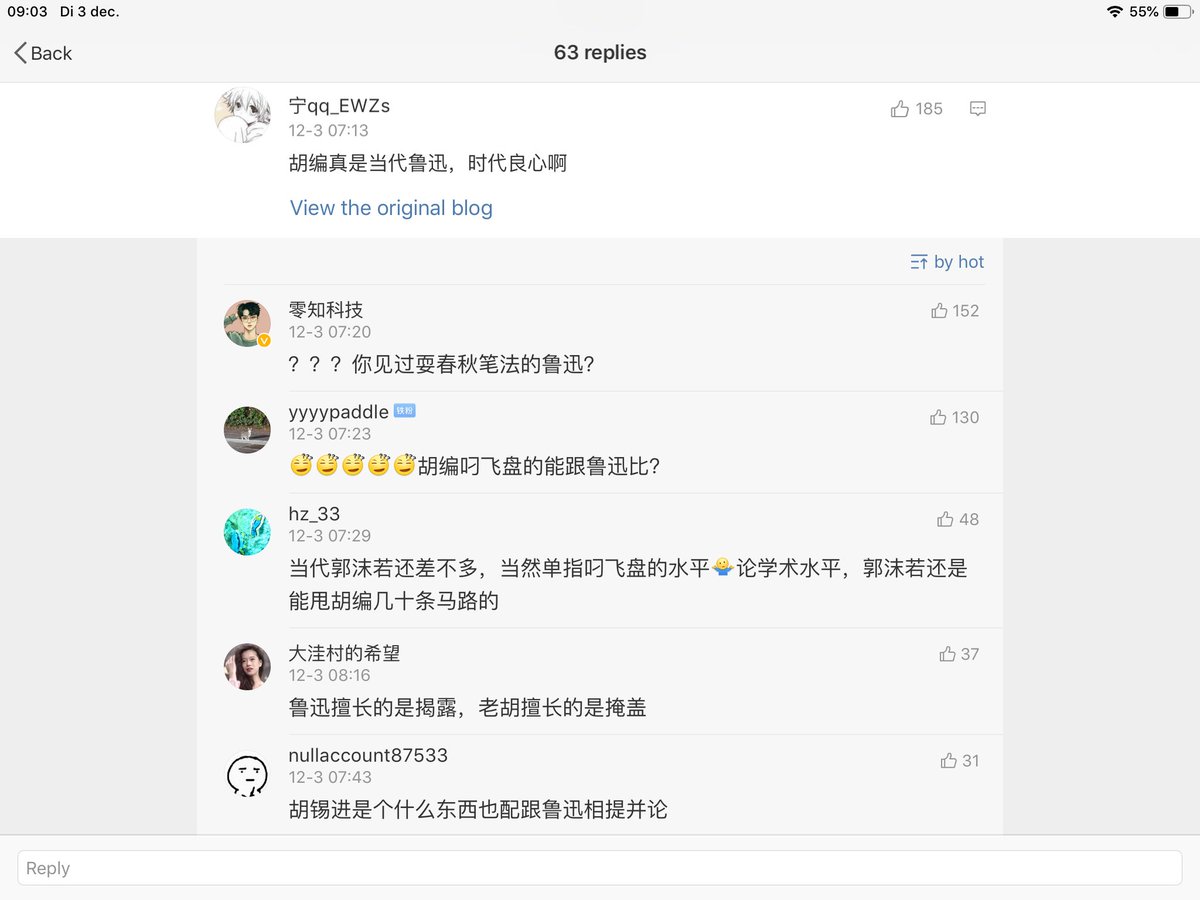Viewport: 1200px width, 900px height.
Task: Open the View the original blog link
Action: pos(391,208)
